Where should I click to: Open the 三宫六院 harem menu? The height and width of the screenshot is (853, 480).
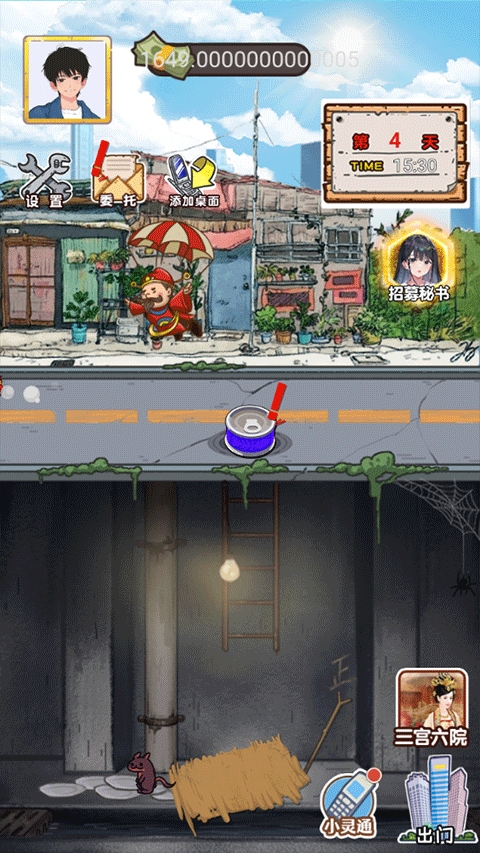(431, 708)
